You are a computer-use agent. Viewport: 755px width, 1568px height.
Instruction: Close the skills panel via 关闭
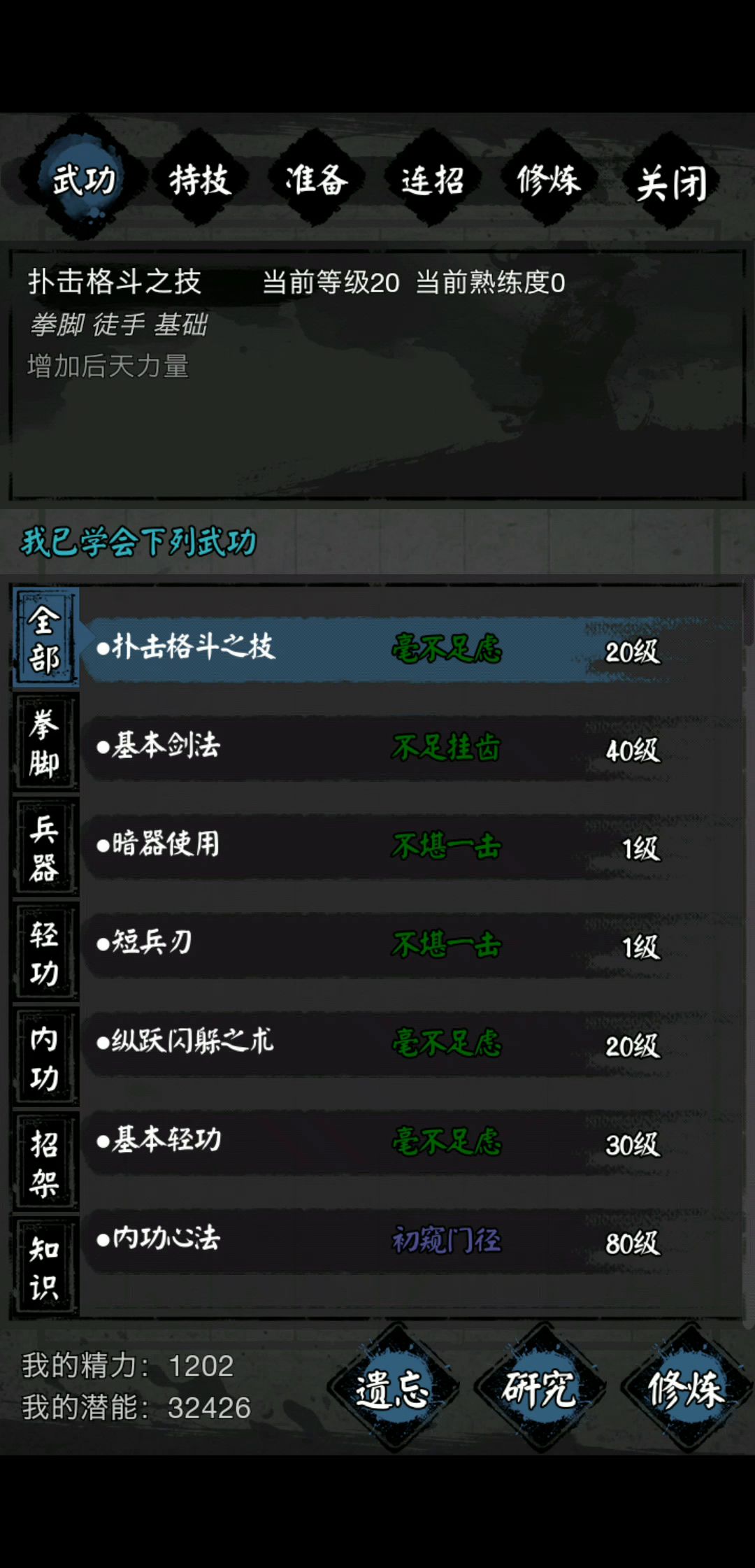click(x=671, y=183)
